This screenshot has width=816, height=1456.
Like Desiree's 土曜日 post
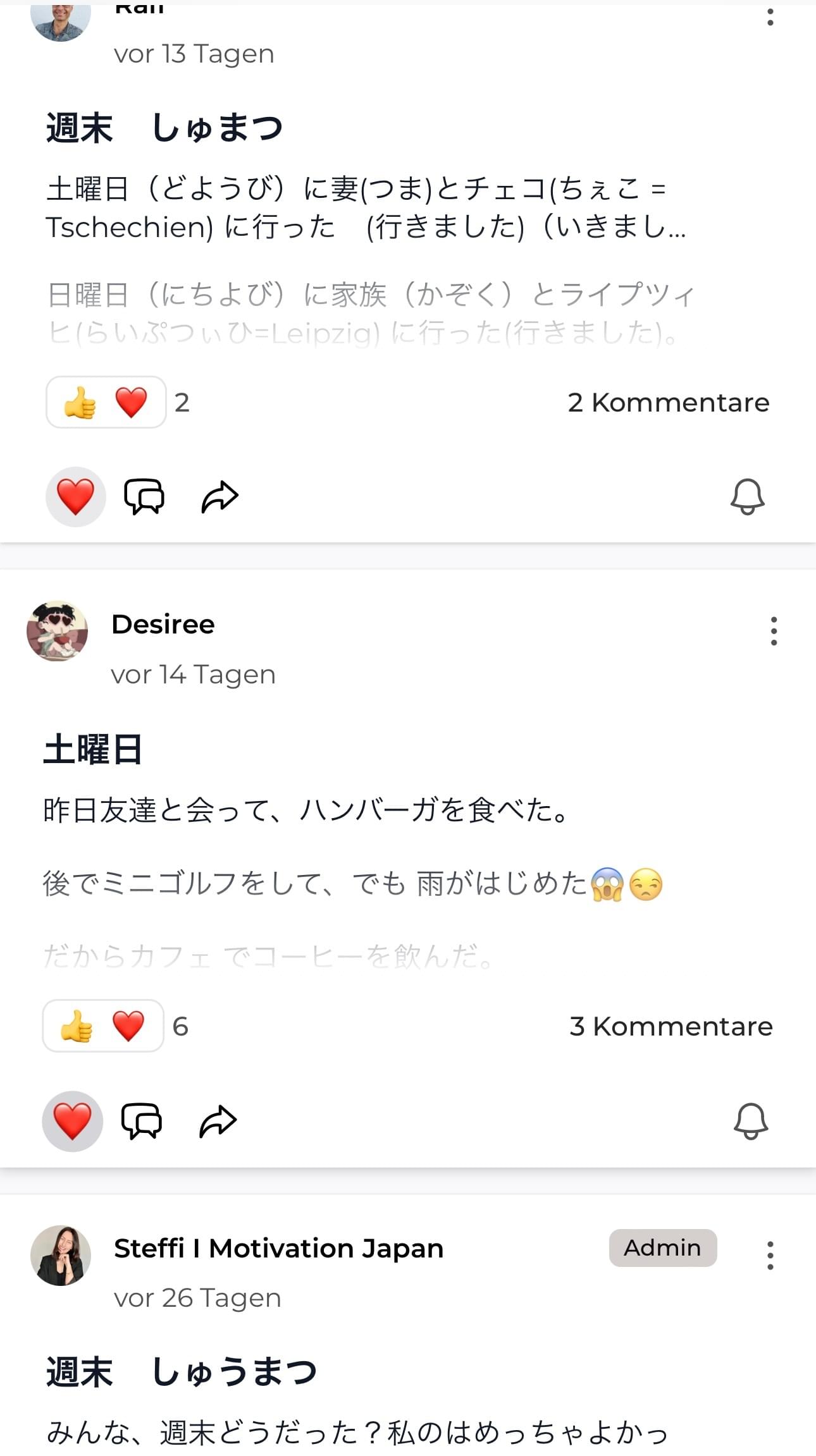[73, 1121]
